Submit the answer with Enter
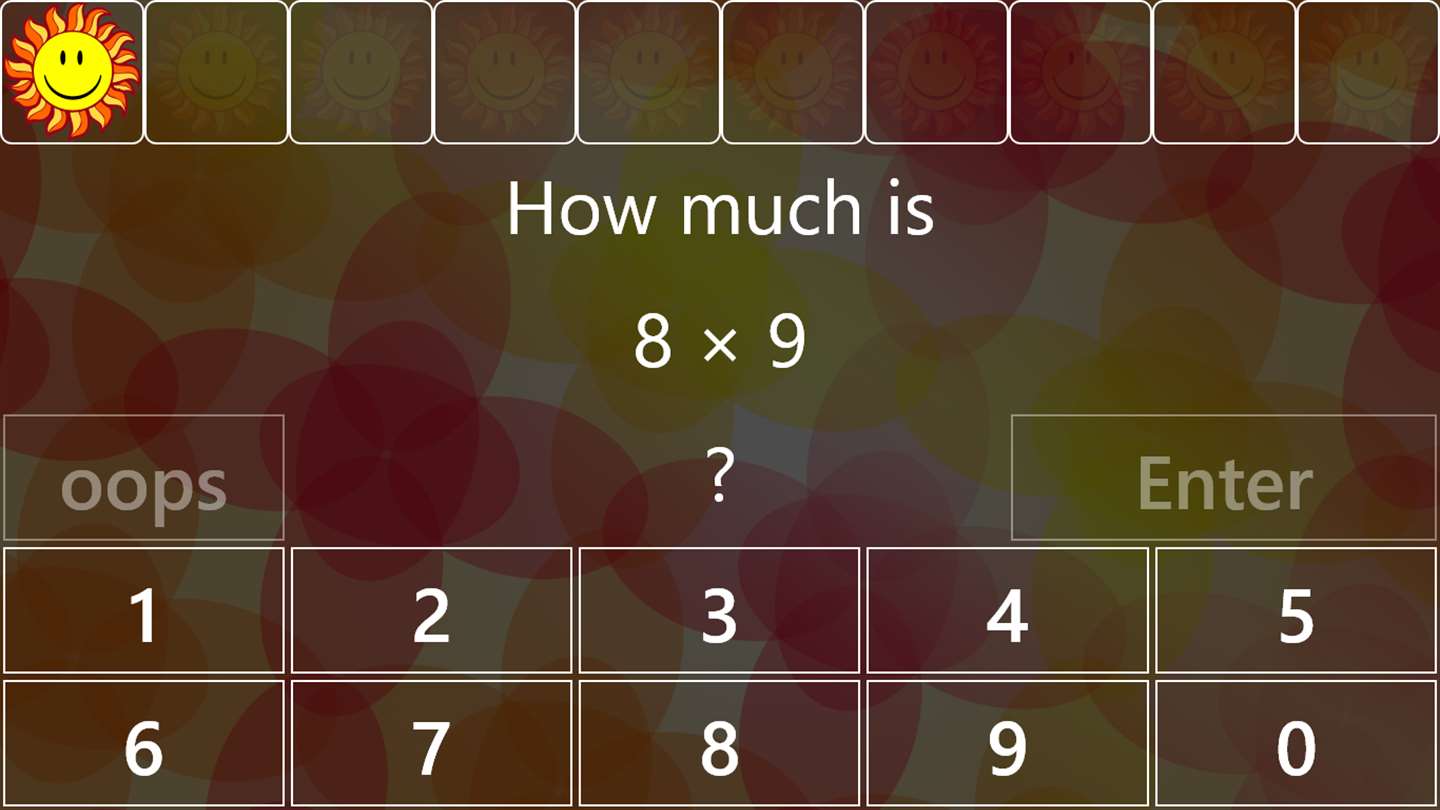The width and height of the screenshot is (1440, 810). (x=1224, y=478)
